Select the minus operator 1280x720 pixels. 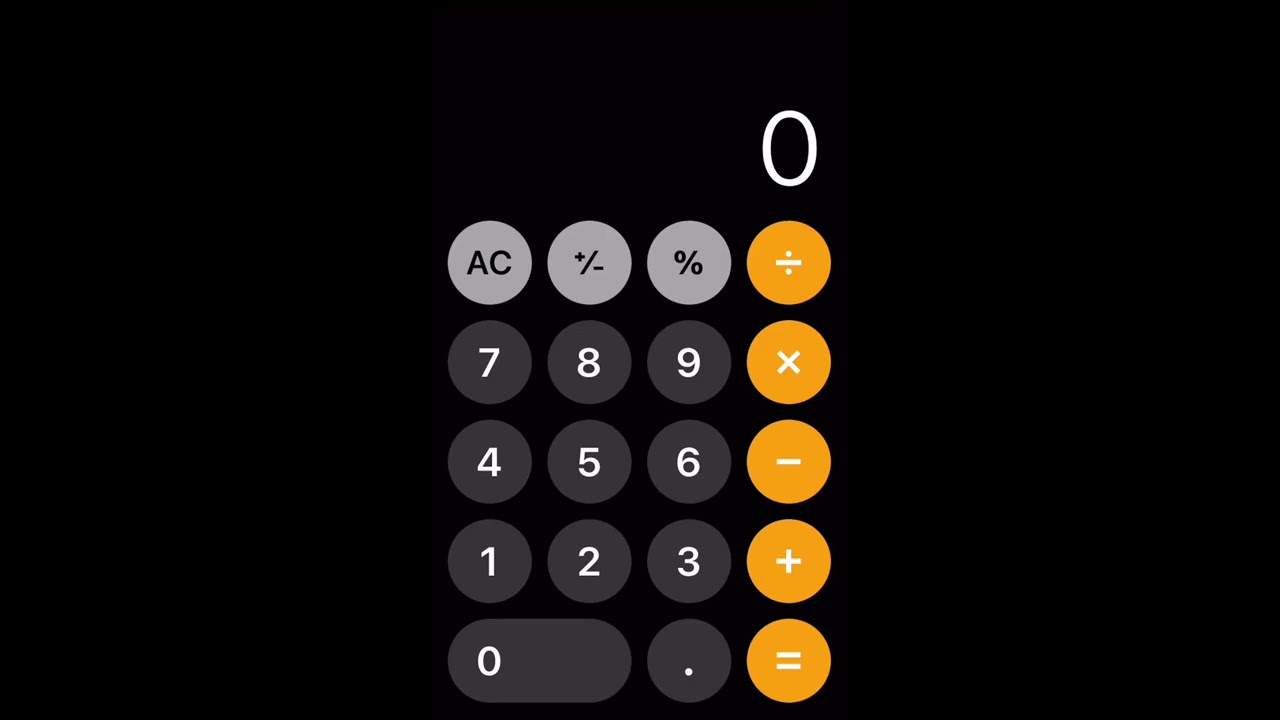point(788,462)
